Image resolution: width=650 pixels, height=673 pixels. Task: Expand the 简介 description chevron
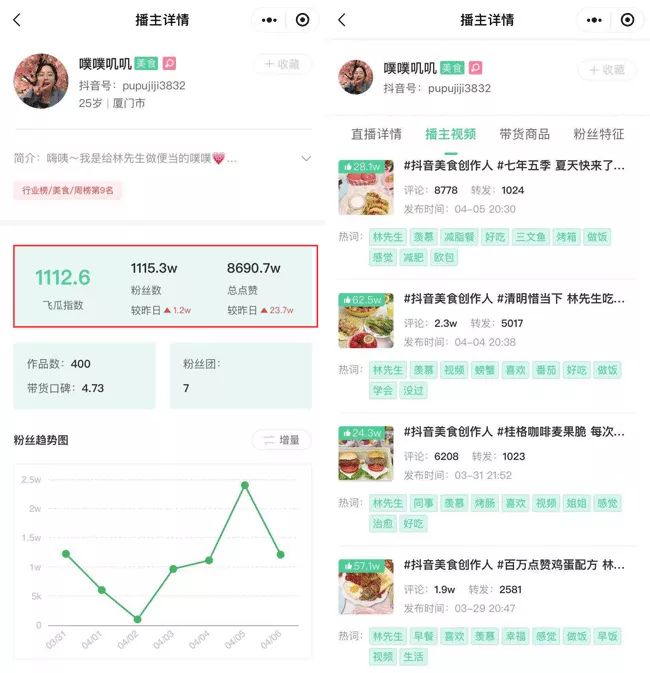click(306, 158)
